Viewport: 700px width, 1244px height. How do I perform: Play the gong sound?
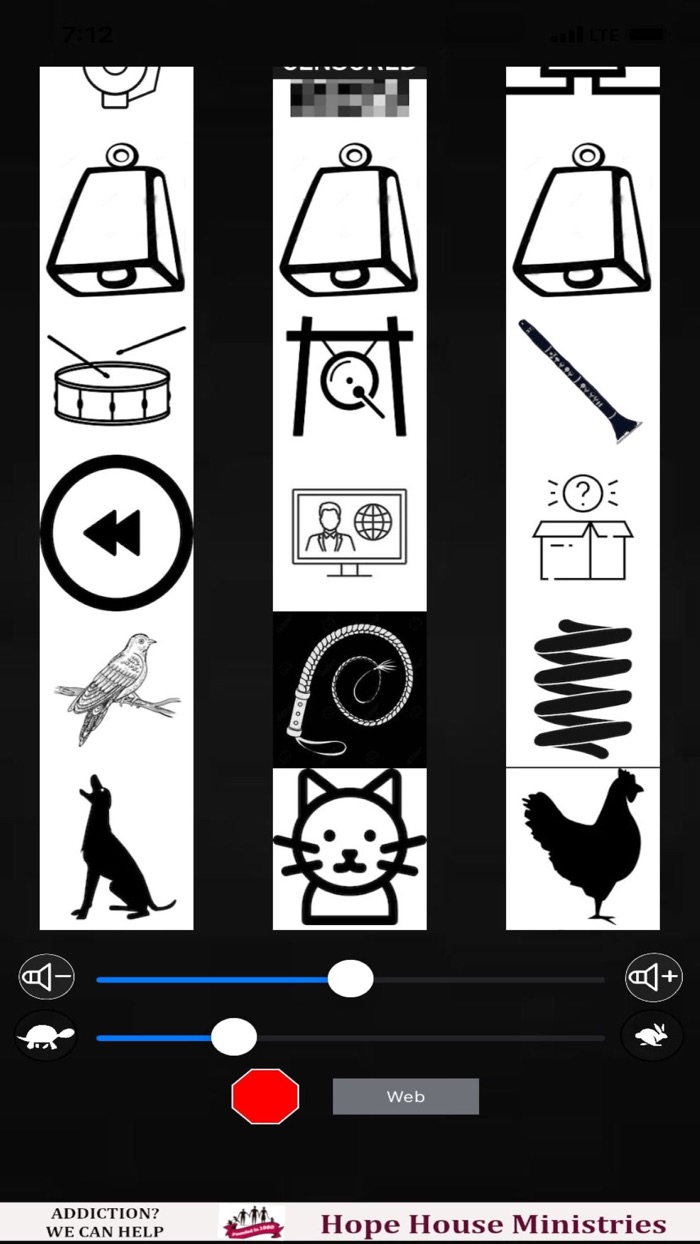point(350,377)
